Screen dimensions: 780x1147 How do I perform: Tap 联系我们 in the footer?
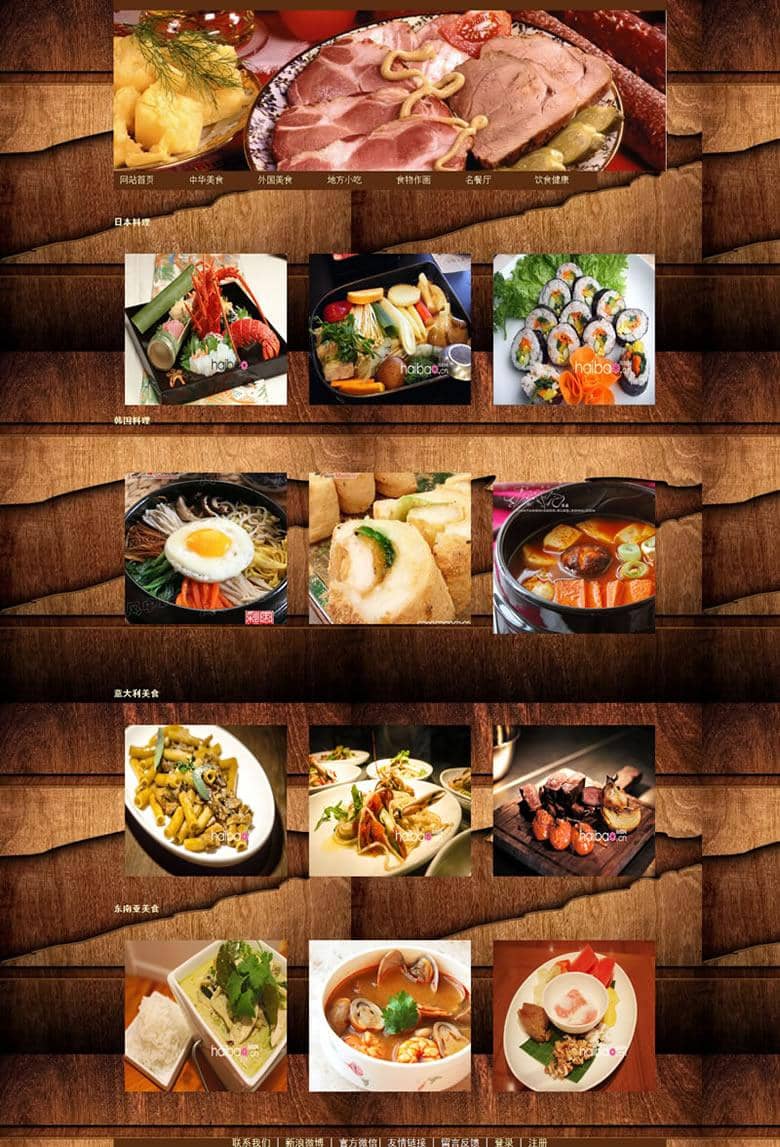coord(250,1142)
